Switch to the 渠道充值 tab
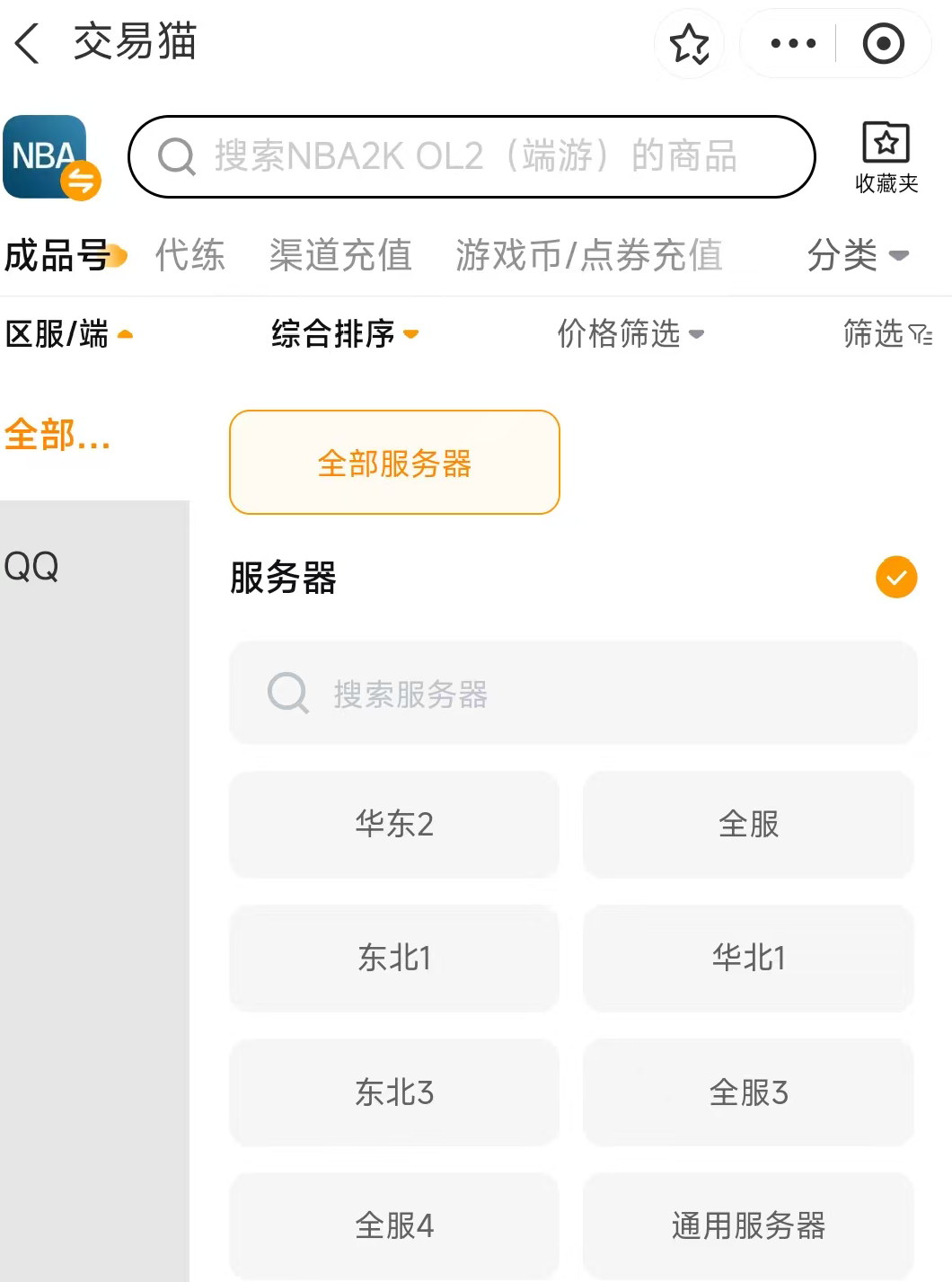 [340, 255]
